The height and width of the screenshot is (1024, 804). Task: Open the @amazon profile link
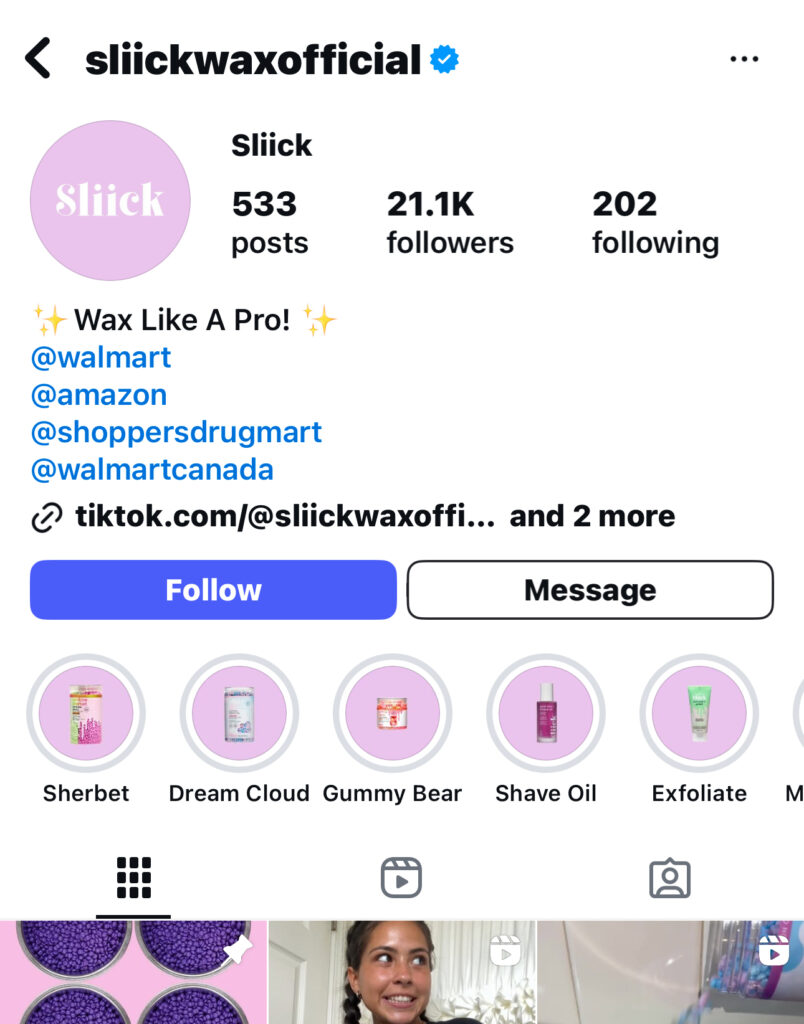point(99,395)
